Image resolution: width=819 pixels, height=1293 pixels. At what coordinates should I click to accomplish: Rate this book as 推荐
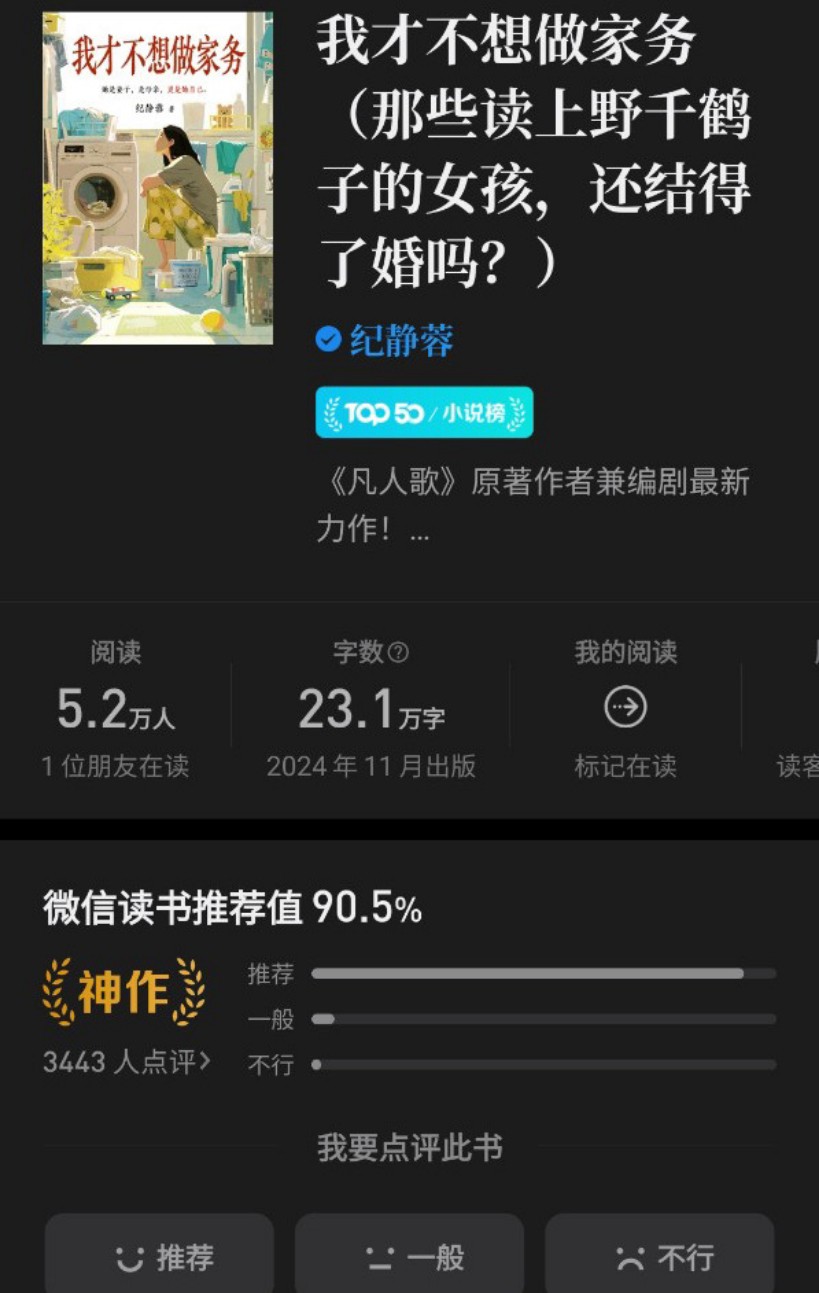tap(159, 1257)
